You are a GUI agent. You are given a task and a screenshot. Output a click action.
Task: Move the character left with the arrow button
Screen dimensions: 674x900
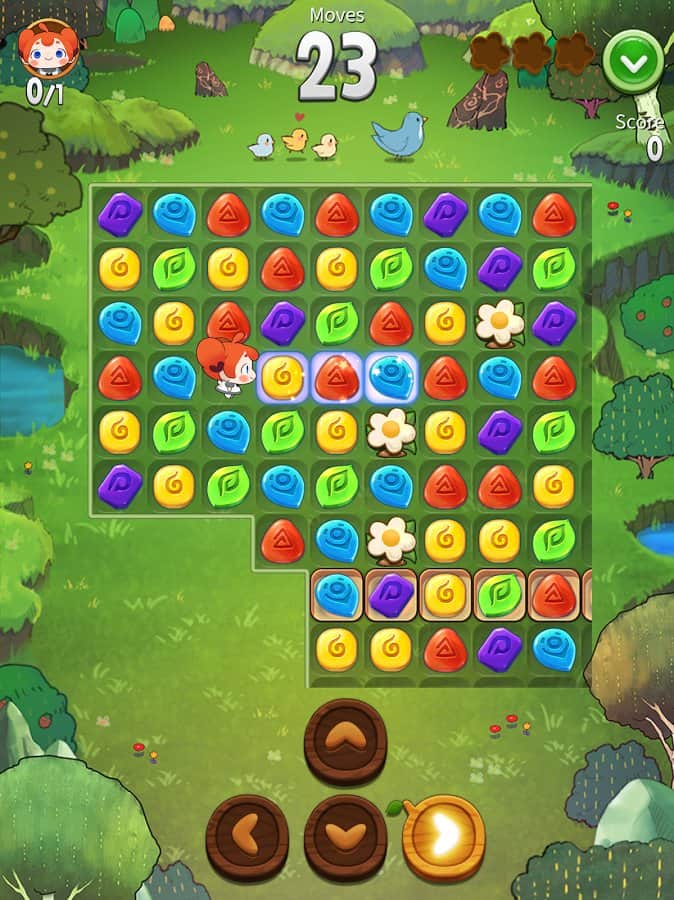point(247,836)
